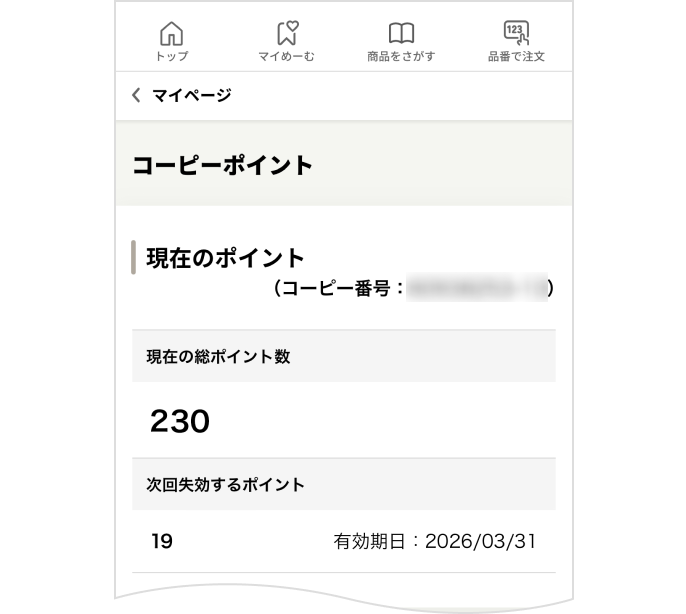Open the マイめーむ tab
686x614 pixels.
coord(286,41)
